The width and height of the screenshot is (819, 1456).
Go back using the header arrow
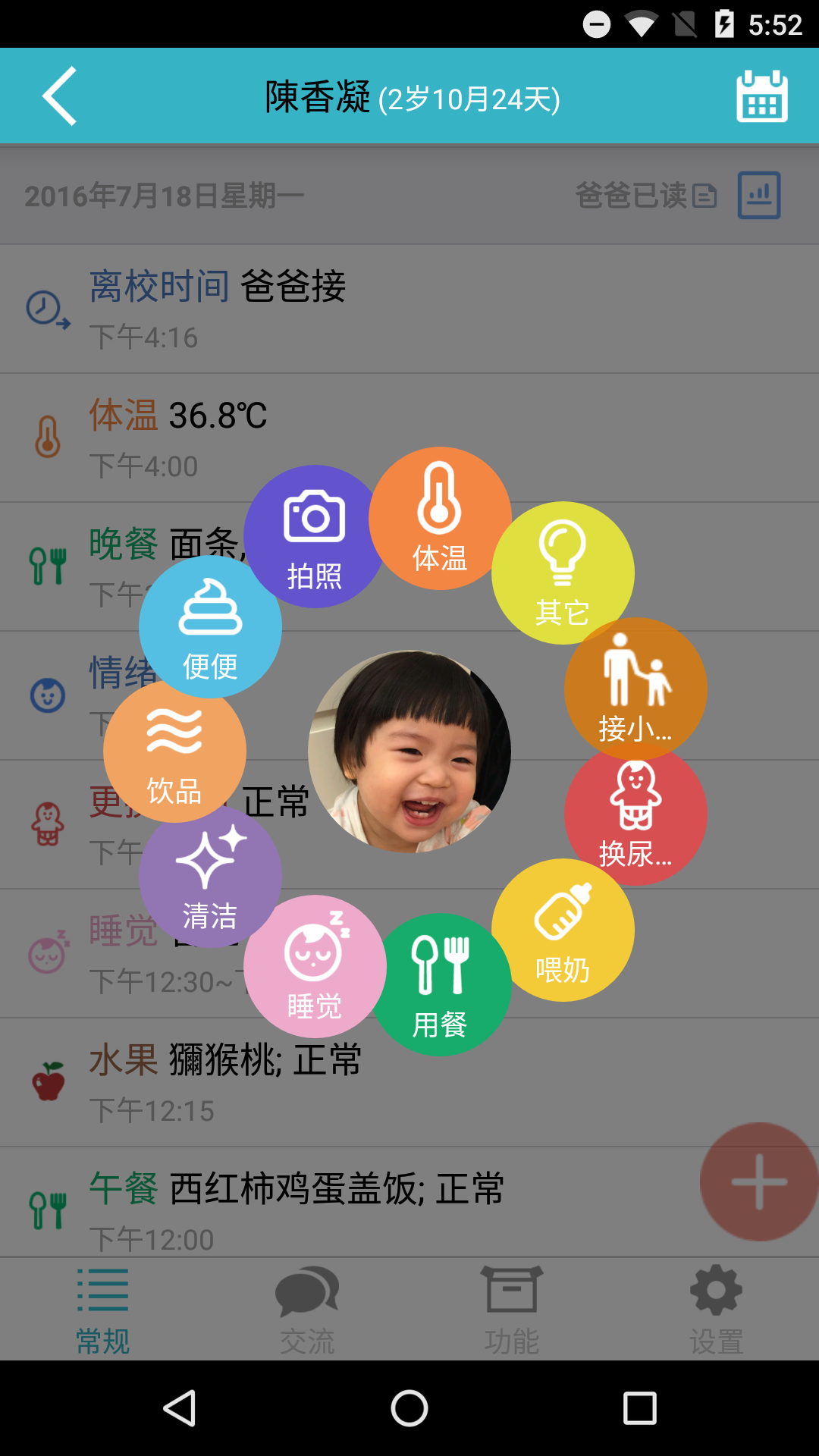coord(60,96)
